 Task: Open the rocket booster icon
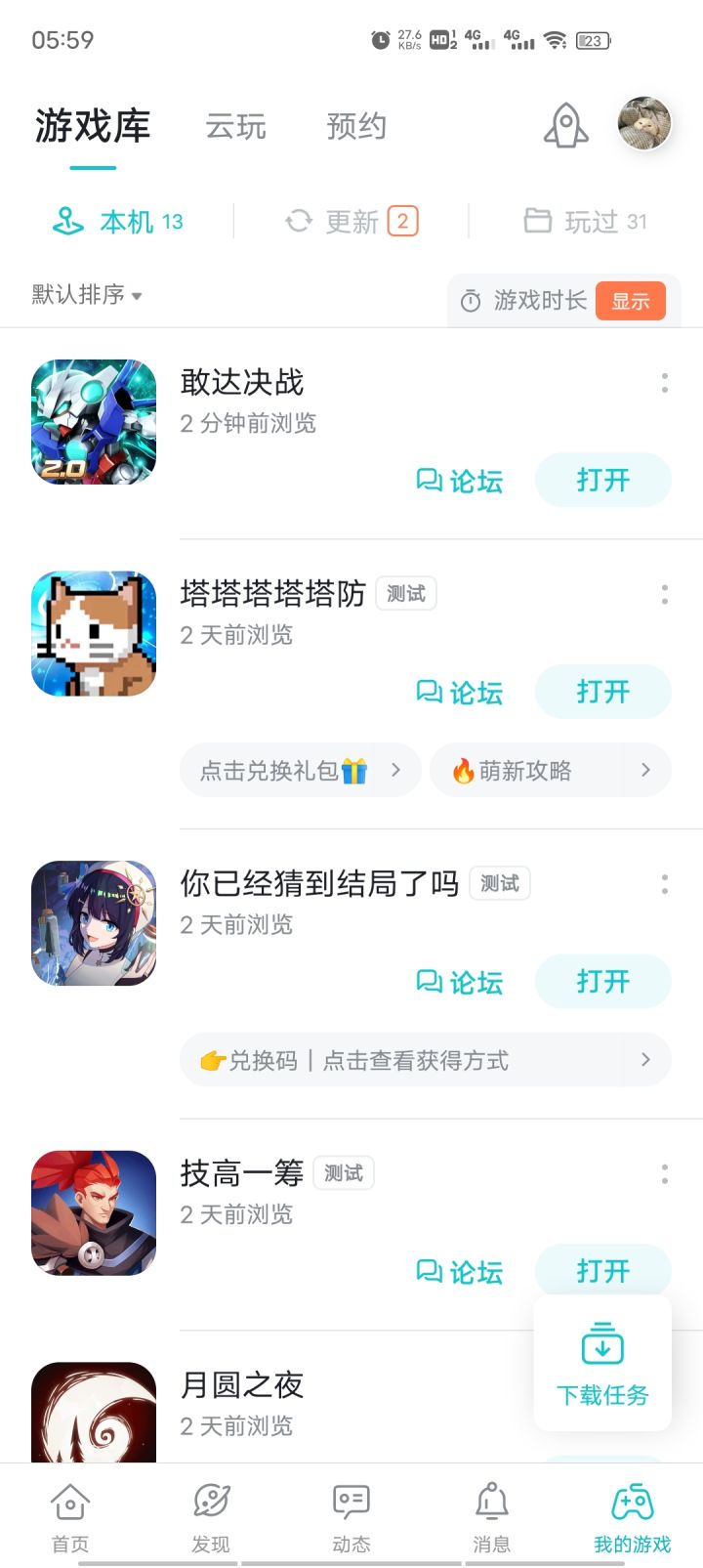tap(566, 126)
